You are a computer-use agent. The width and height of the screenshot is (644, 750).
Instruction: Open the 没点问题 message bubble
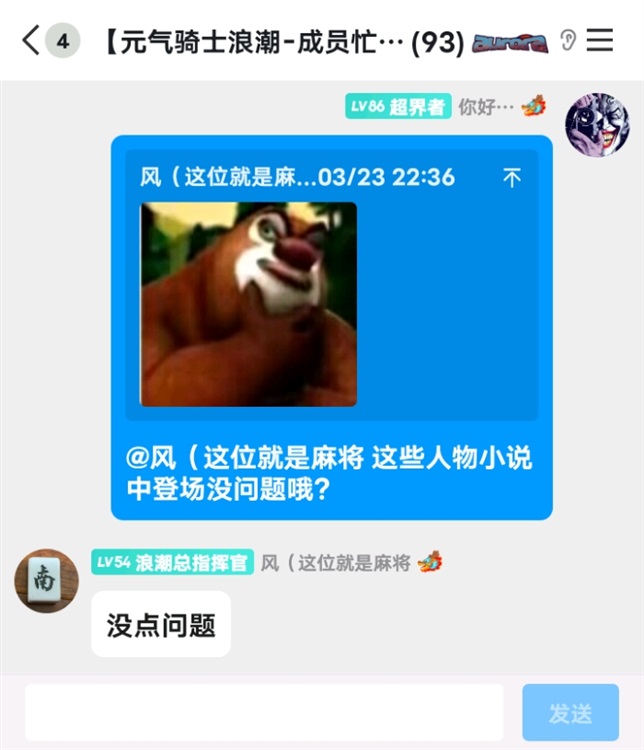(161, 625)
